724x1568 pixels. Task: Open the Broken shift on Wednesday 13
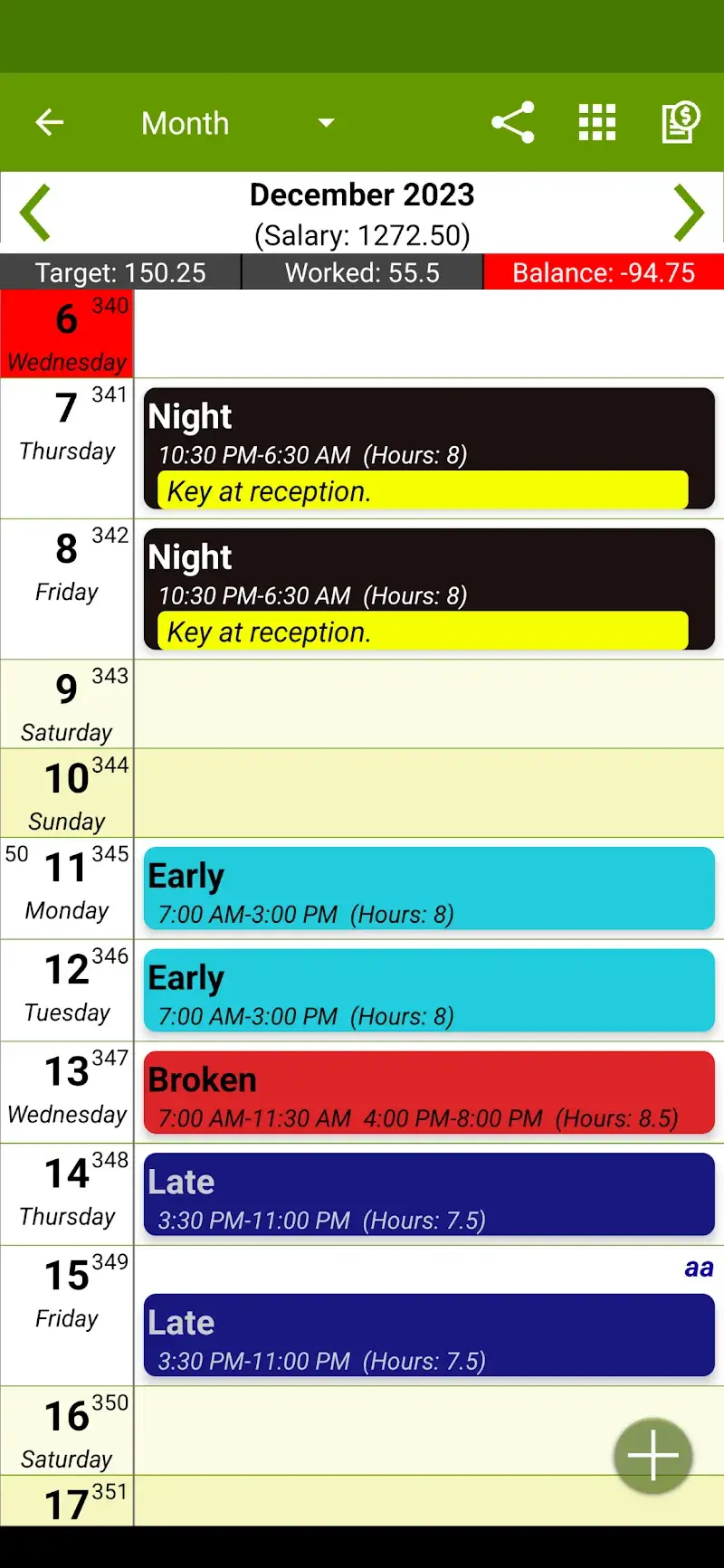pos(429,1093)
